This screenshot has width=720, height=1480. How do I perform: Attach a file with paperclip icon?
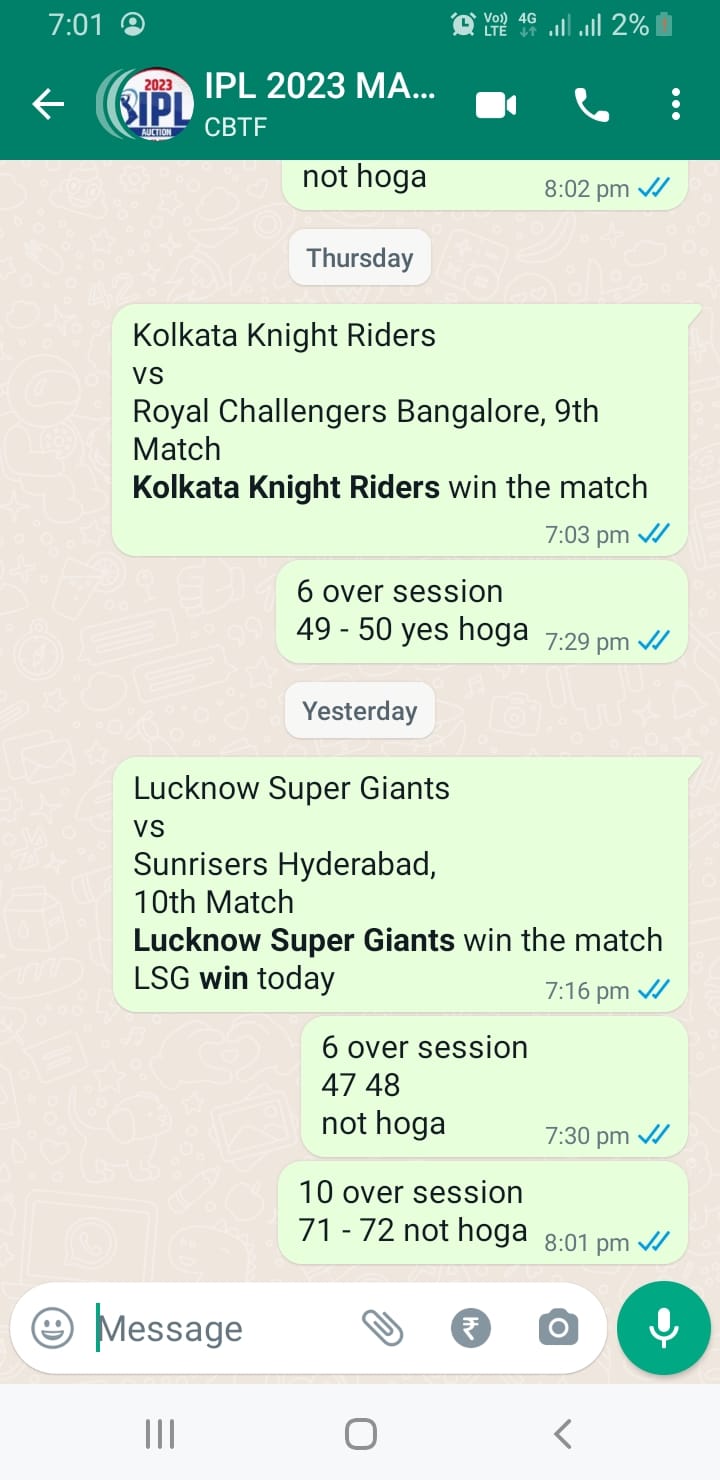pyautogui.click(x=382, y=1329)
